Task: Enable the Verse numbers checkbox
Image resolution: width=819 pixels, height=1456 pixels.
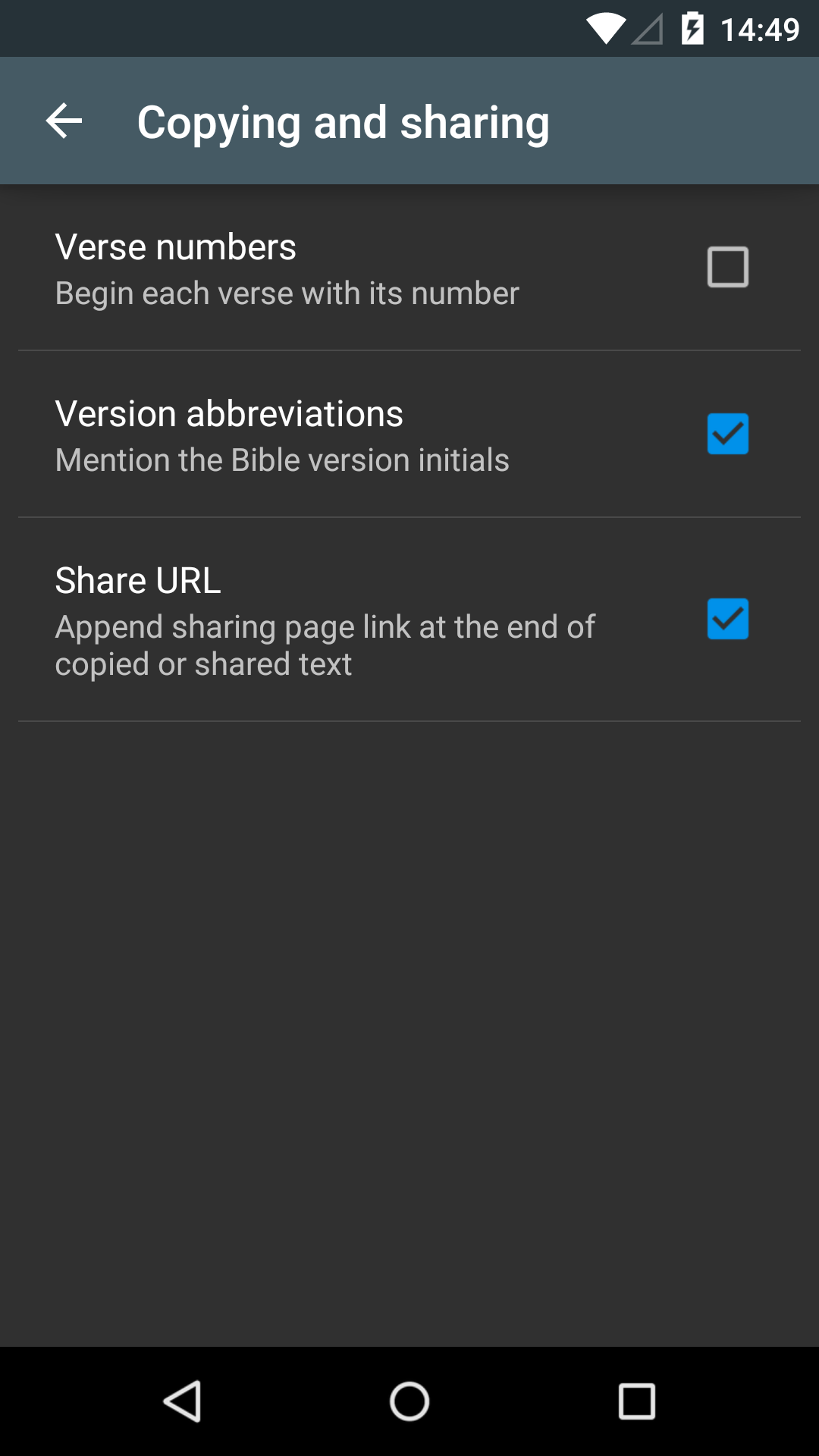Action: click(727, 267)
